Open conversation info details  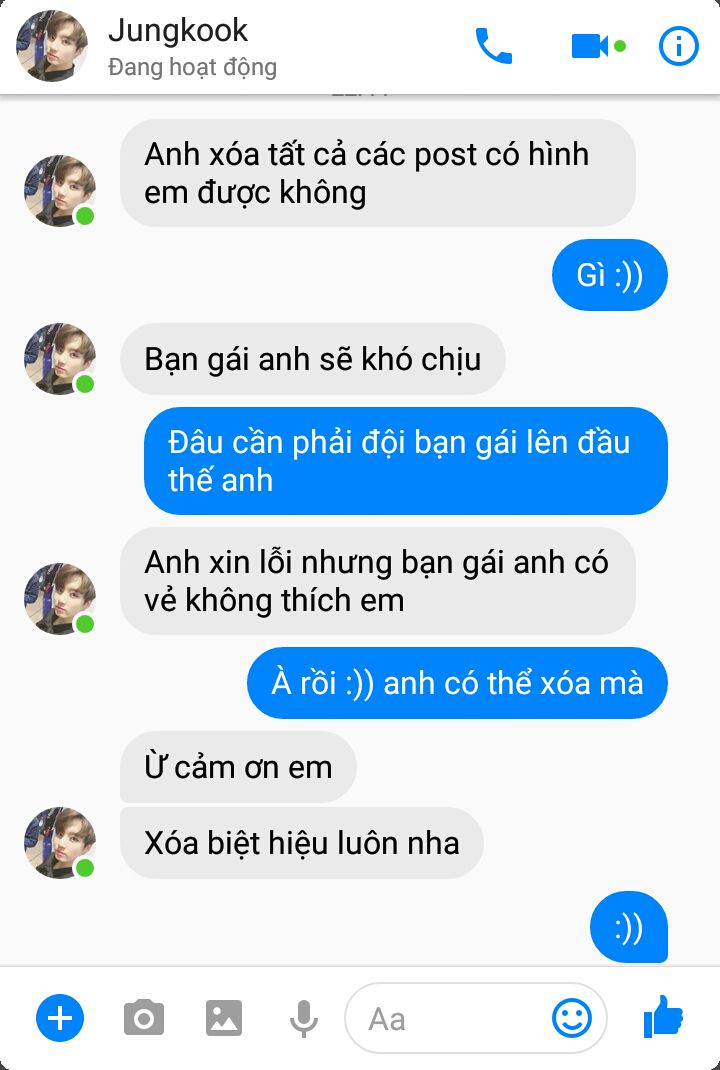point(679,46)
